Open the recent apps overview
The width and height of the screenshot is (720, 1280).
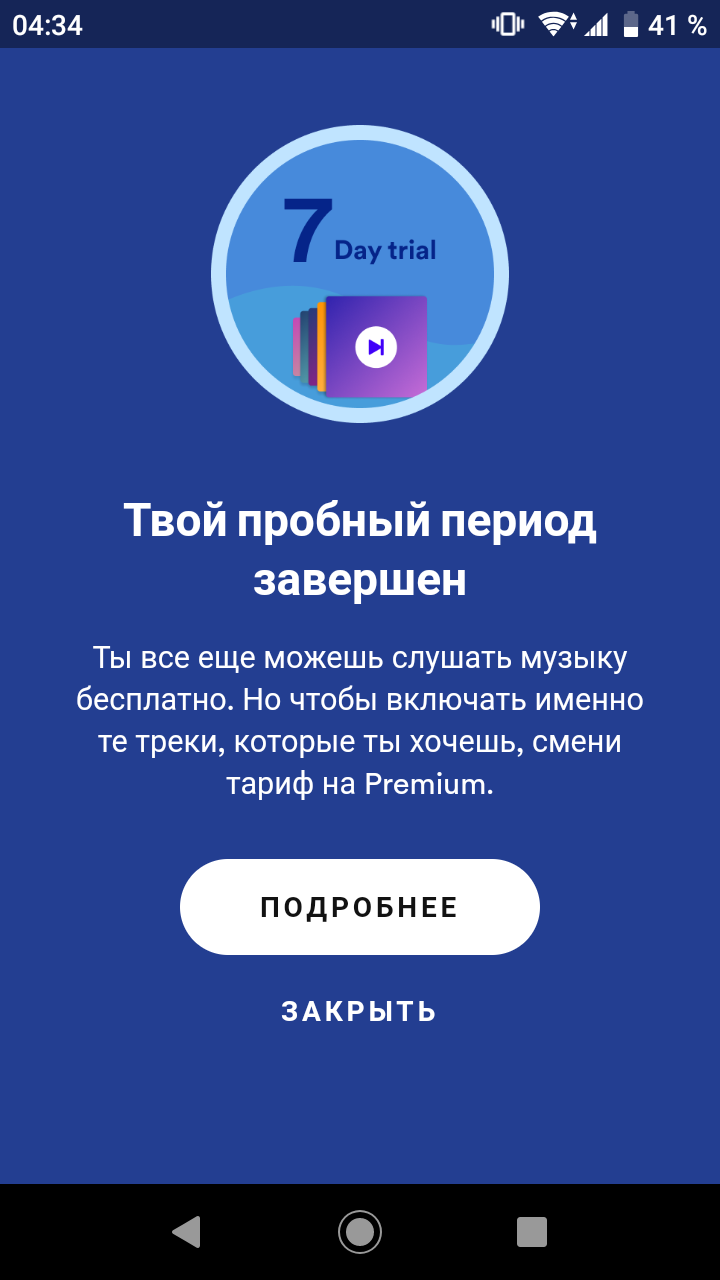point(532,1231)
